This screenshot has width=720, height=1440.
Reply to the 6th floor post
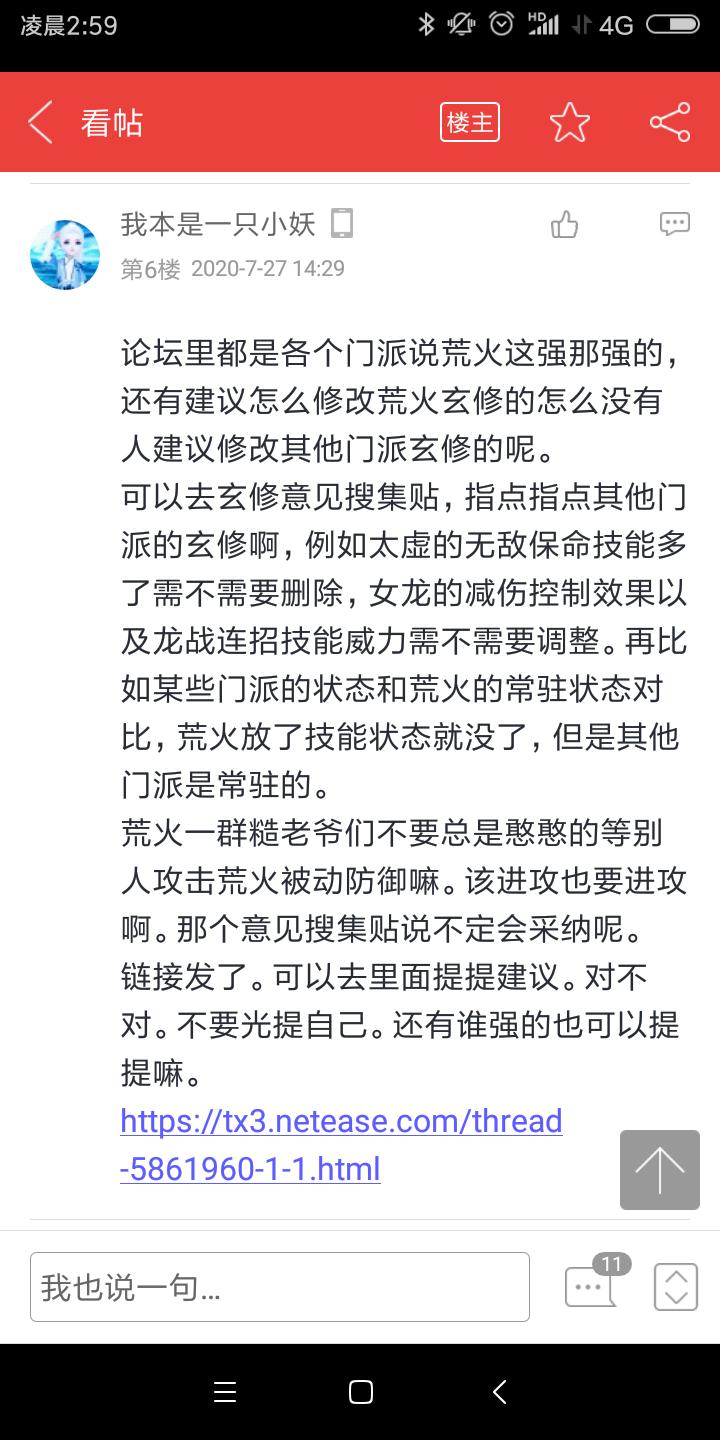coord(675,224)
